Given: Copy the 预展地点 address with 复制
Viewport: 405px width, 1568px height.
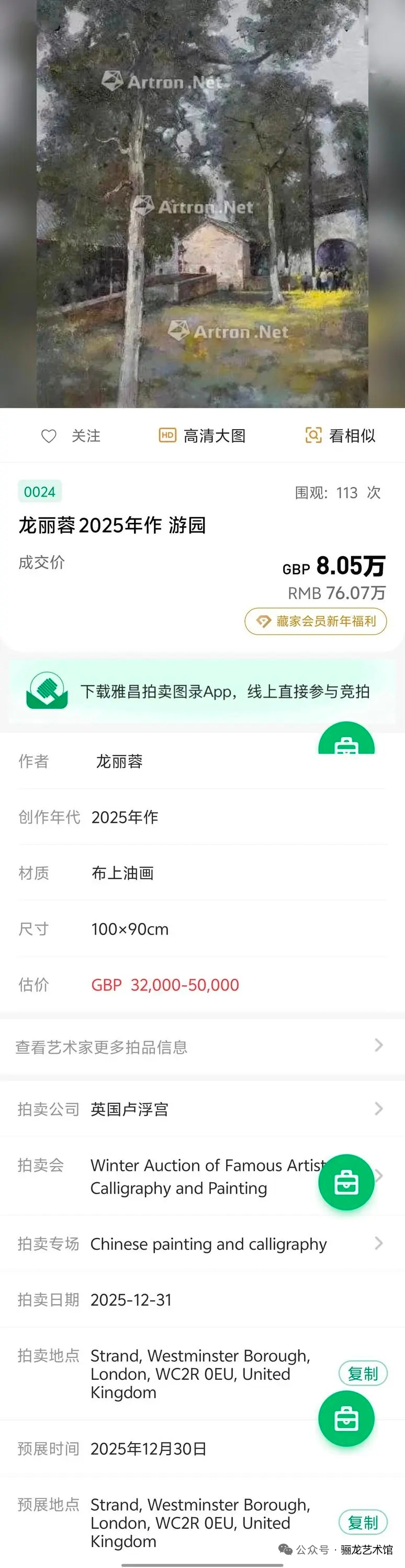Looking at the screenshot, I should tap(363, 1523).
